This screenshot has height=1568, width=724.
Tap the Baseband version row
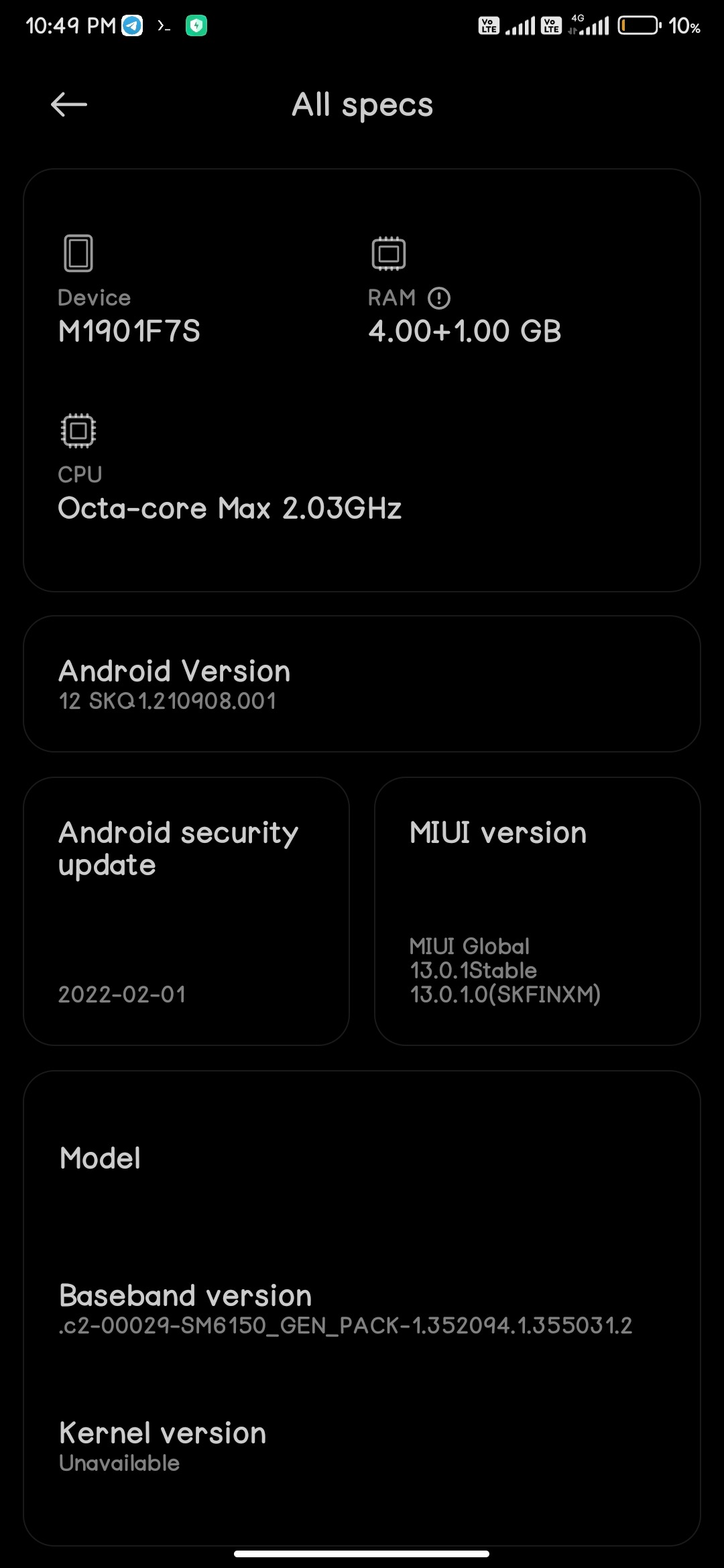coord(362,1309)
